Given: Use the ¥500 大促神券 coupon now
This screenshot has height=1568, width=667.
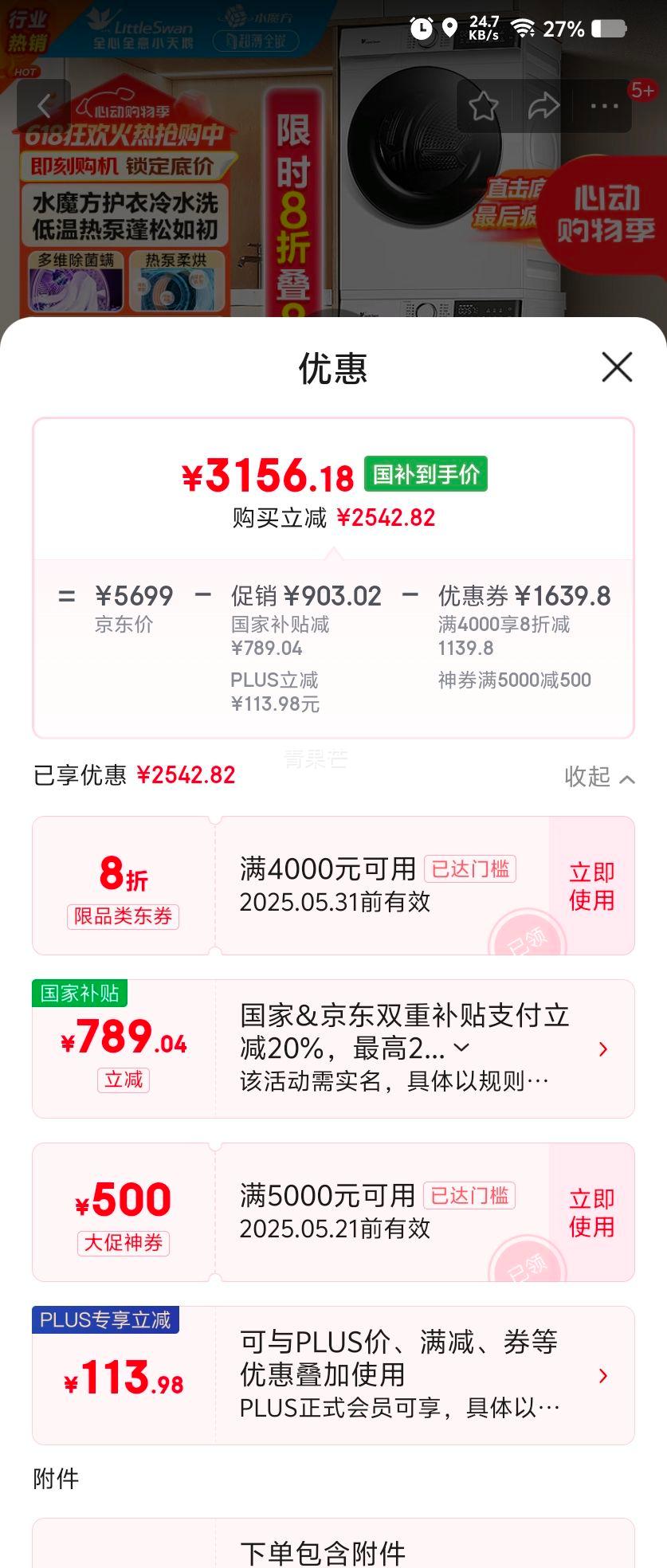Looking at the screenshot, I should (x=591, y=1212).
